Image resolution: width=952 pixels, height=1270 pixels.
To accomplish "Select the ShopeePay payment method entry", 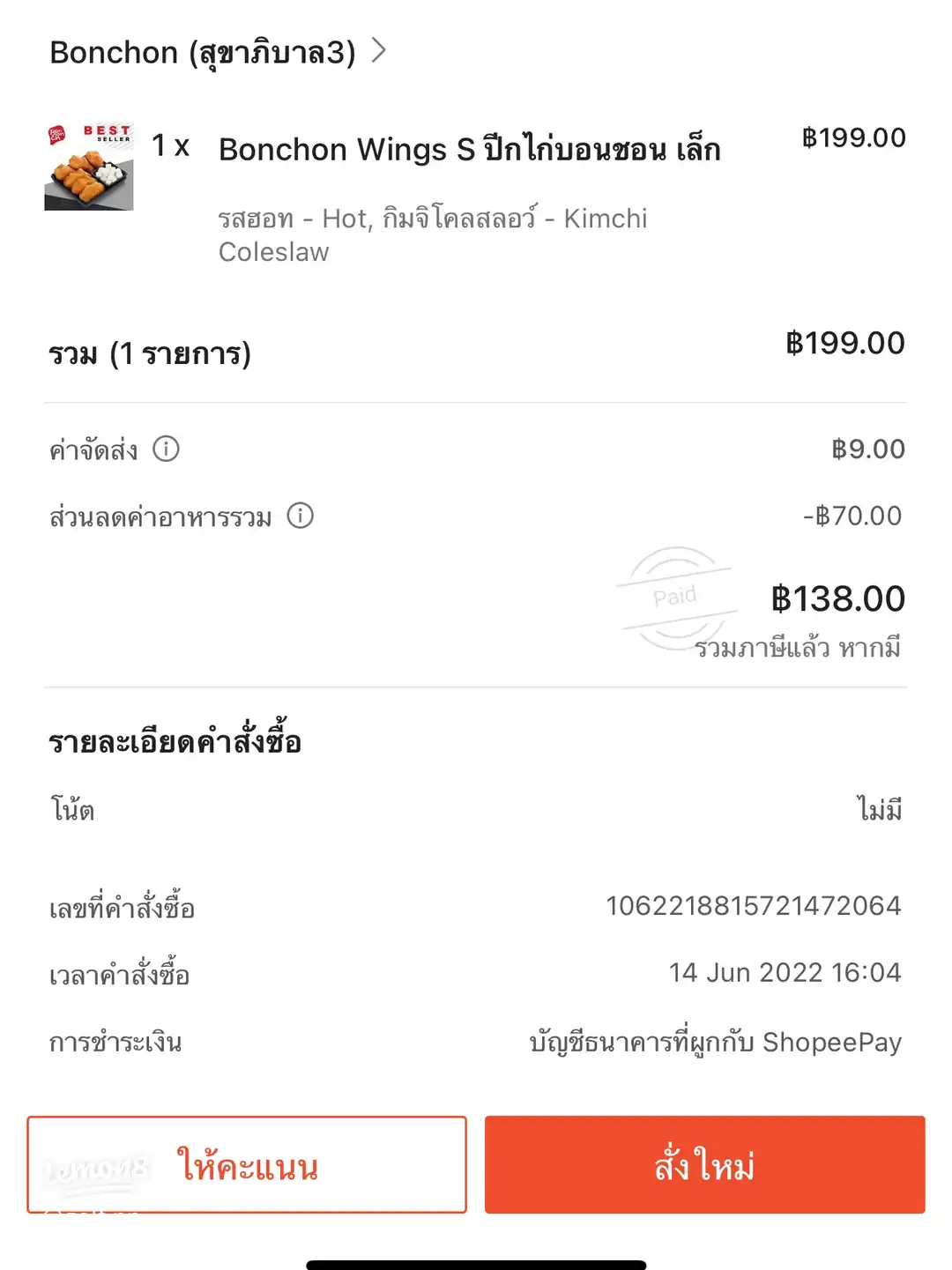I will pyautogui.click(x=712, y=1041).
